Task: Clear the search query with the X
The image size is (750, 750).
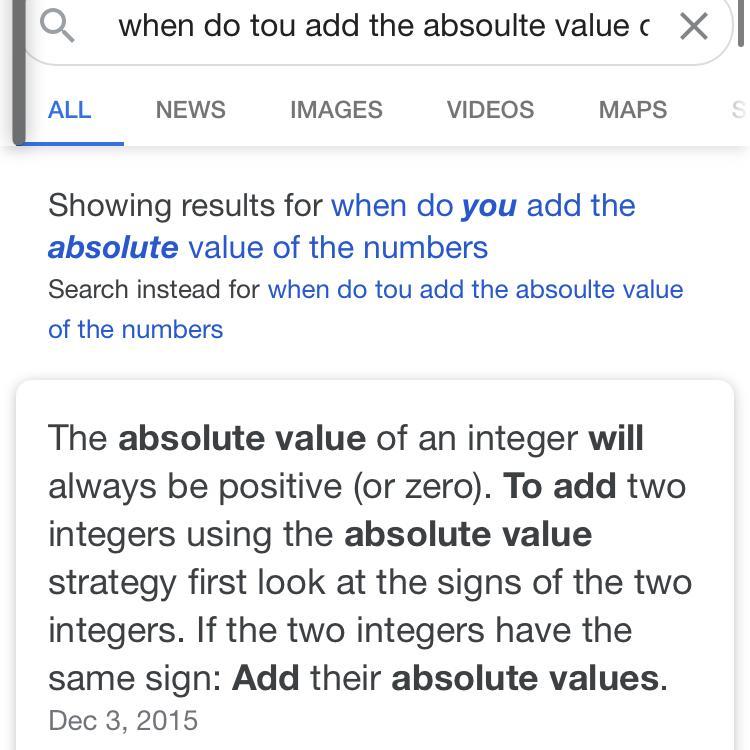Action: (x=694, y=26)
